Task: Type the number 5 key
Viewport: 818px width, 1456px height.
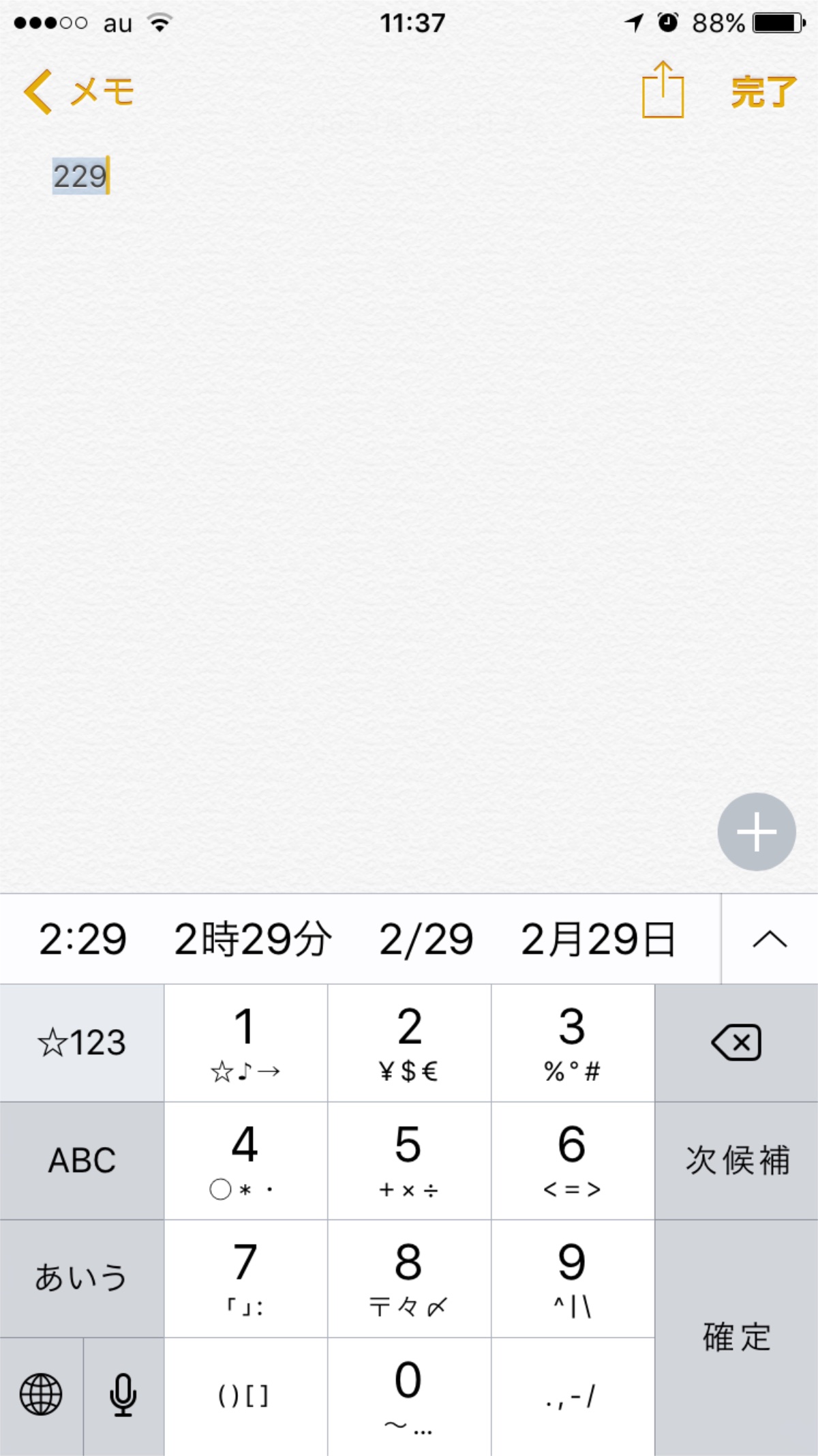Action: (409, 1161)
